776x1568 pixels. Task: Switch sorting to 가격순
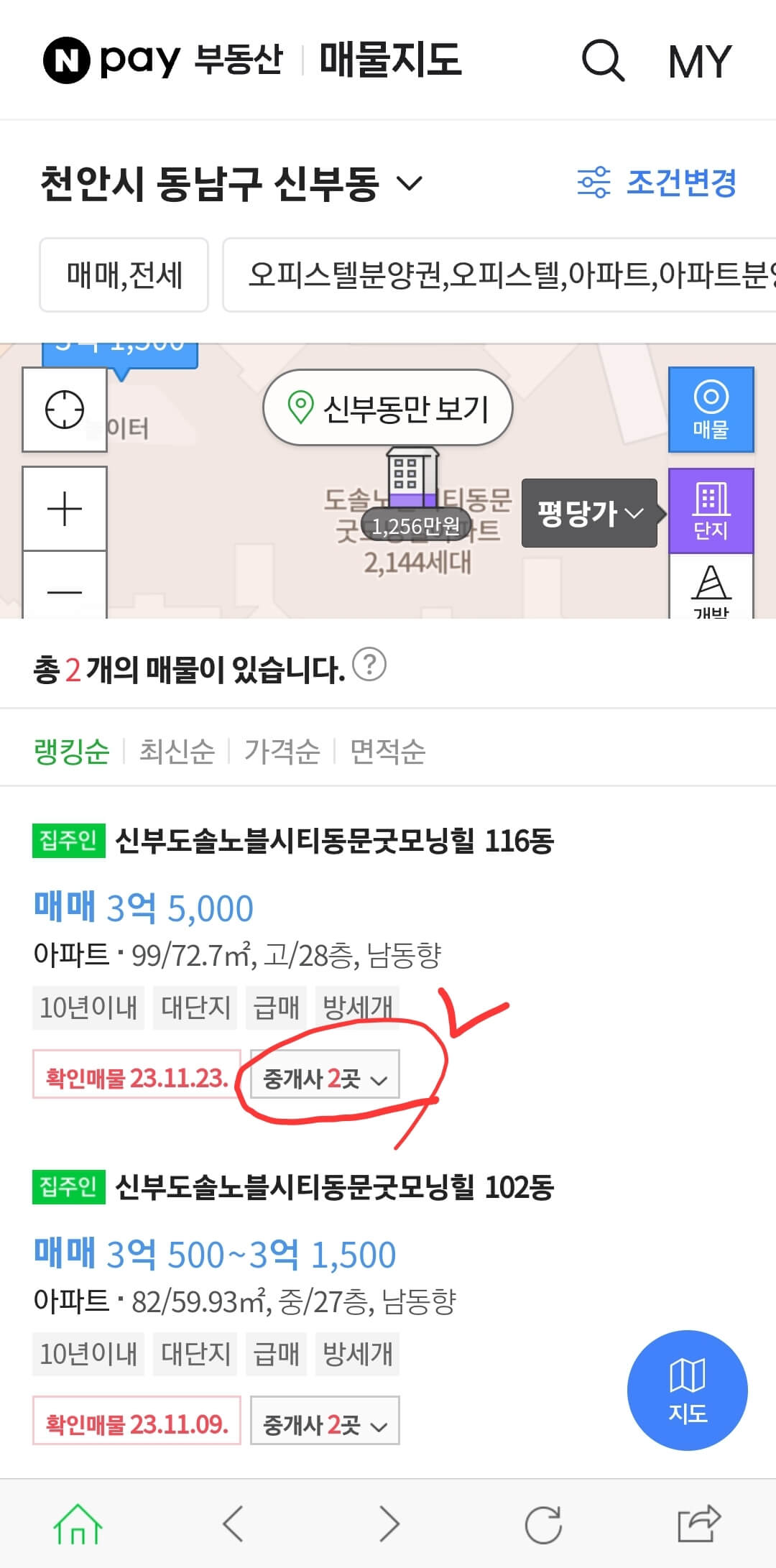point(282,751)
